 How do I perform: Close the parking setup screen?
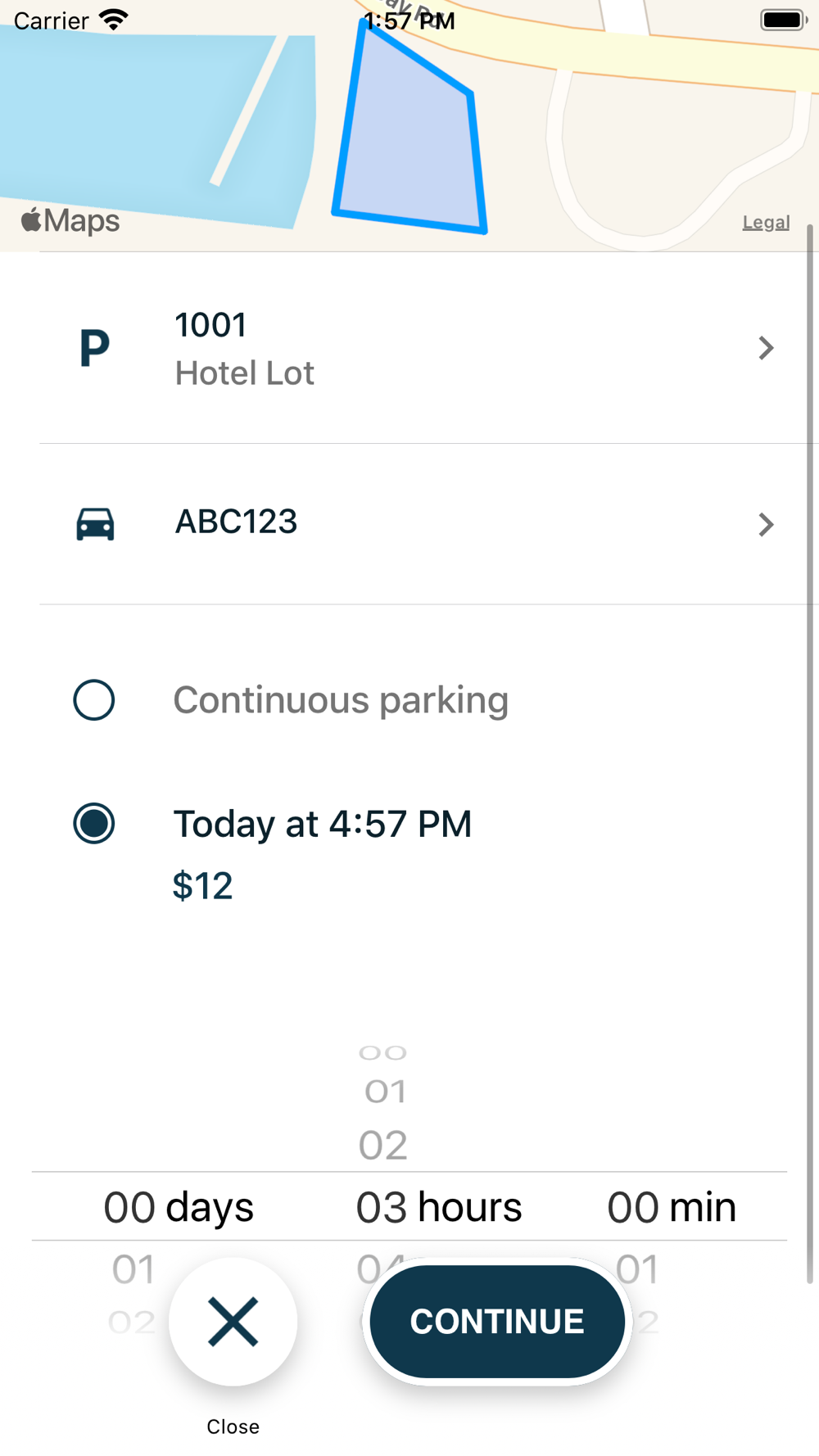click(233, 1322)
